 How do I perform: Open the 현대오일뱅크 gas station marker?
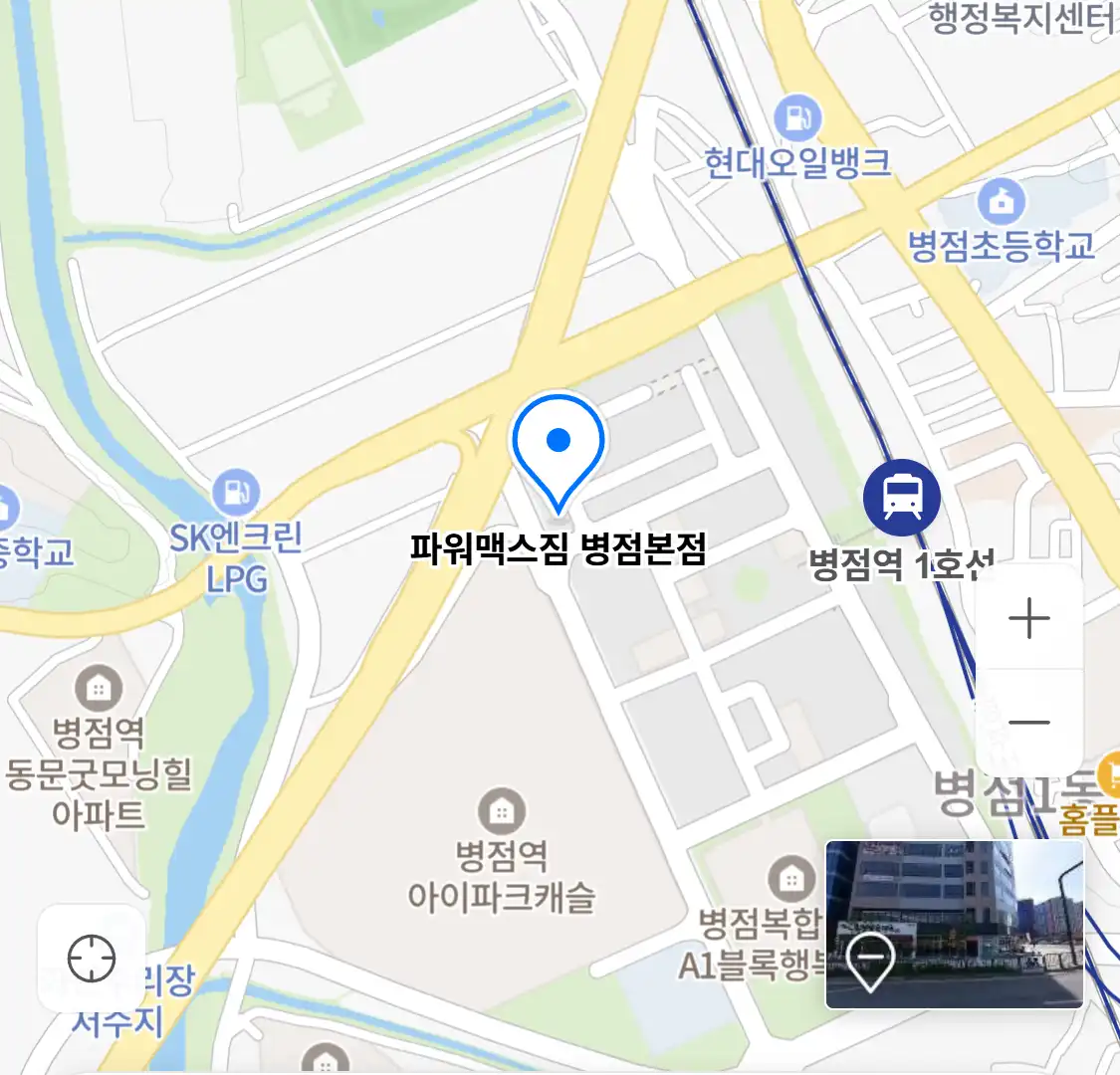(798, 118)
